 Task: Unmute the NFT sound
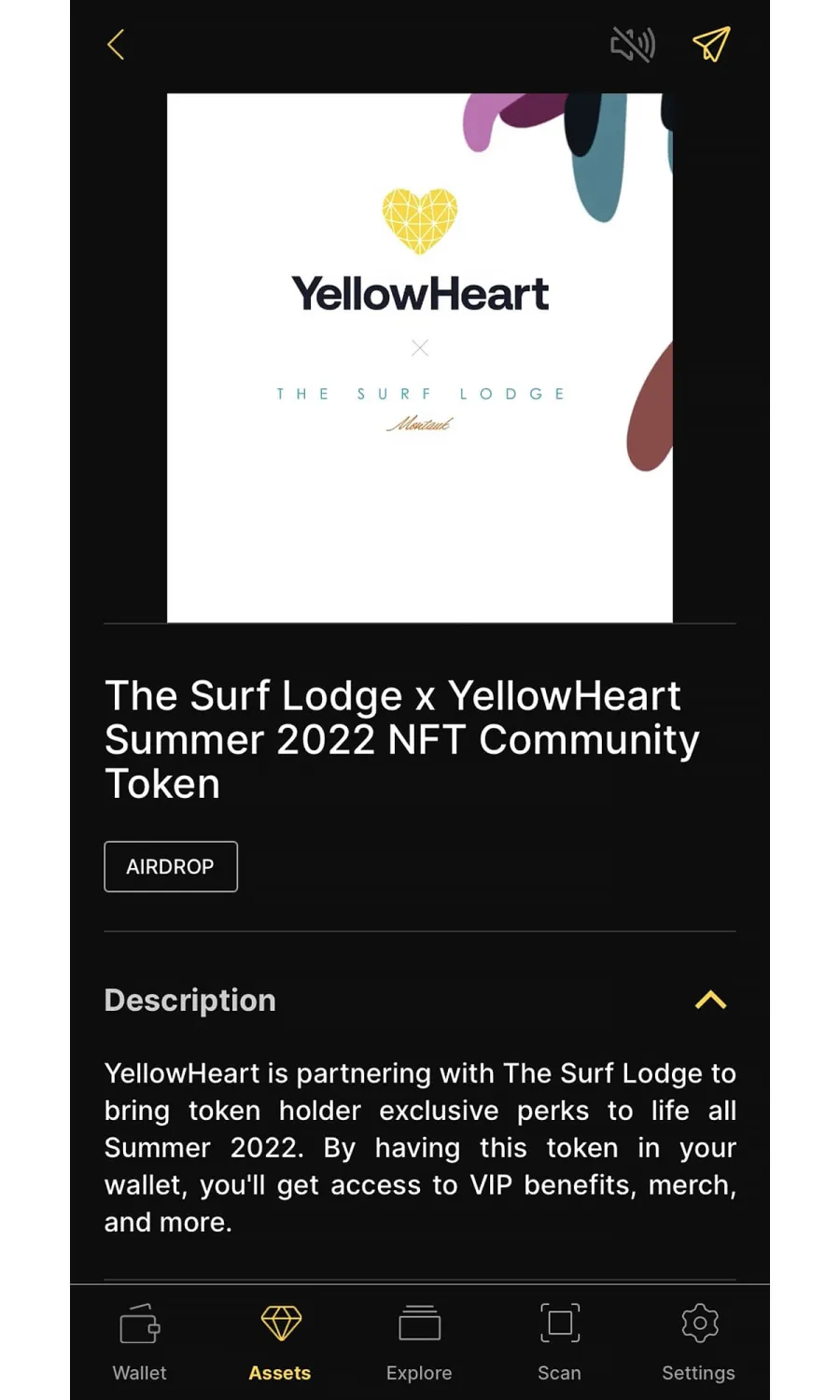coord(632,45)
